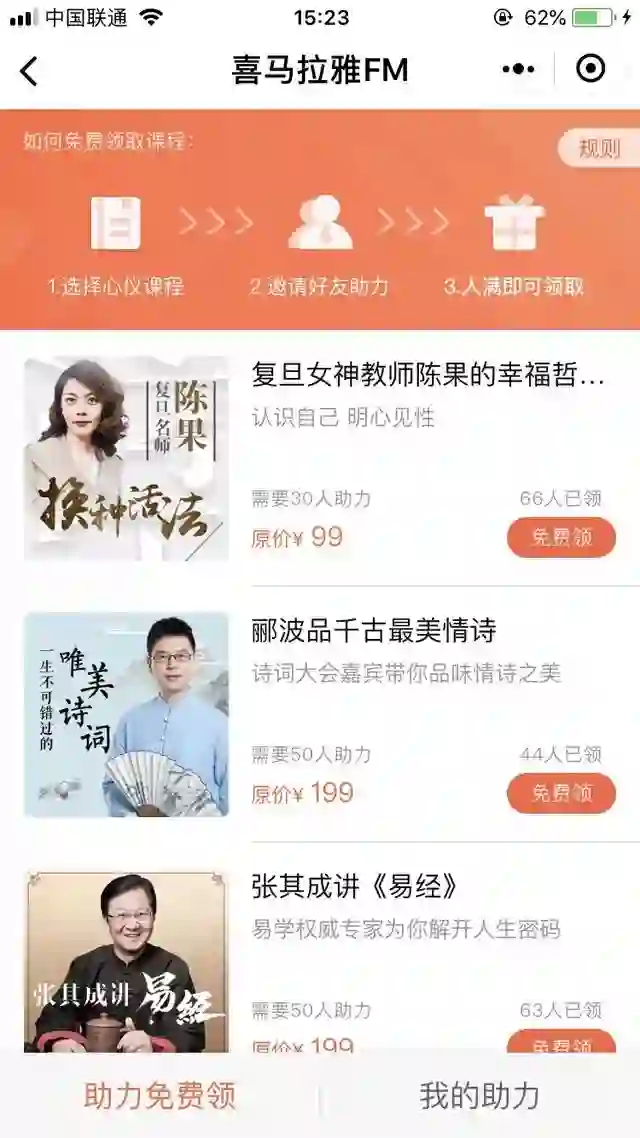This screenshot has height=1138, width=640.
Task: Open the mini program three-dot menu
Action: click(518, 69)
